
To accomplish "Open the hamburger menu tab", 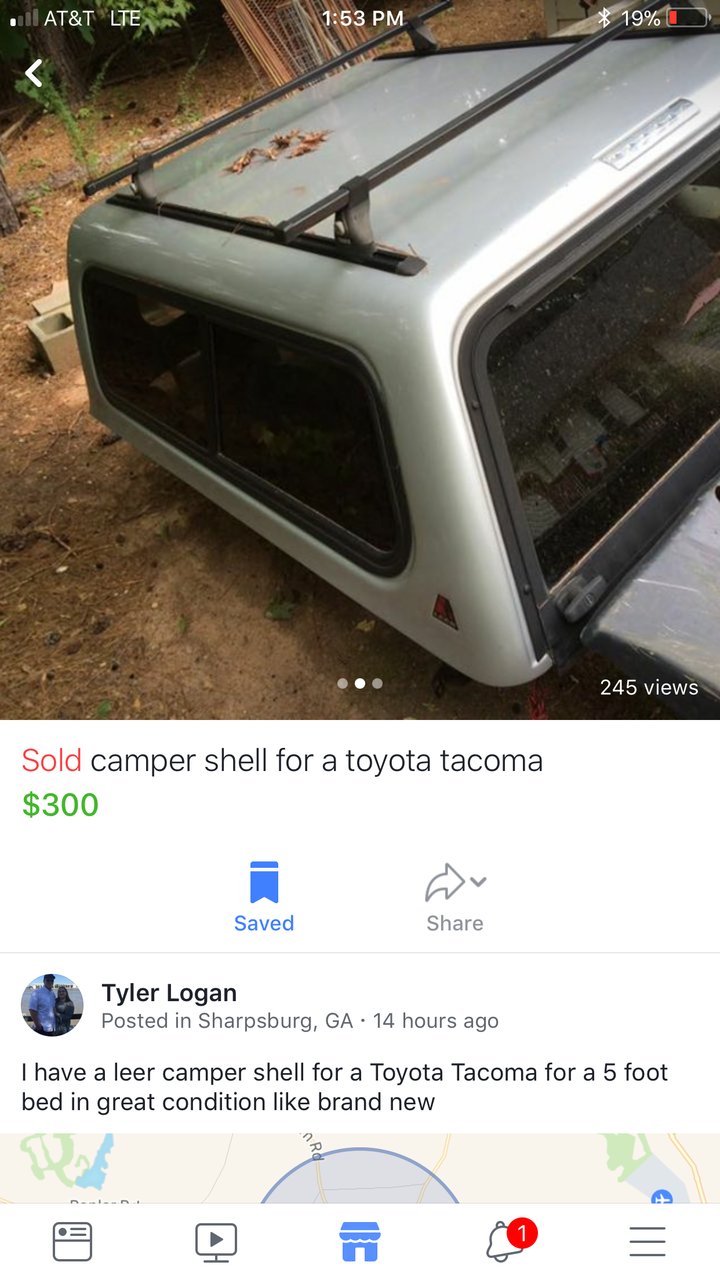I will pos(647,1241).
